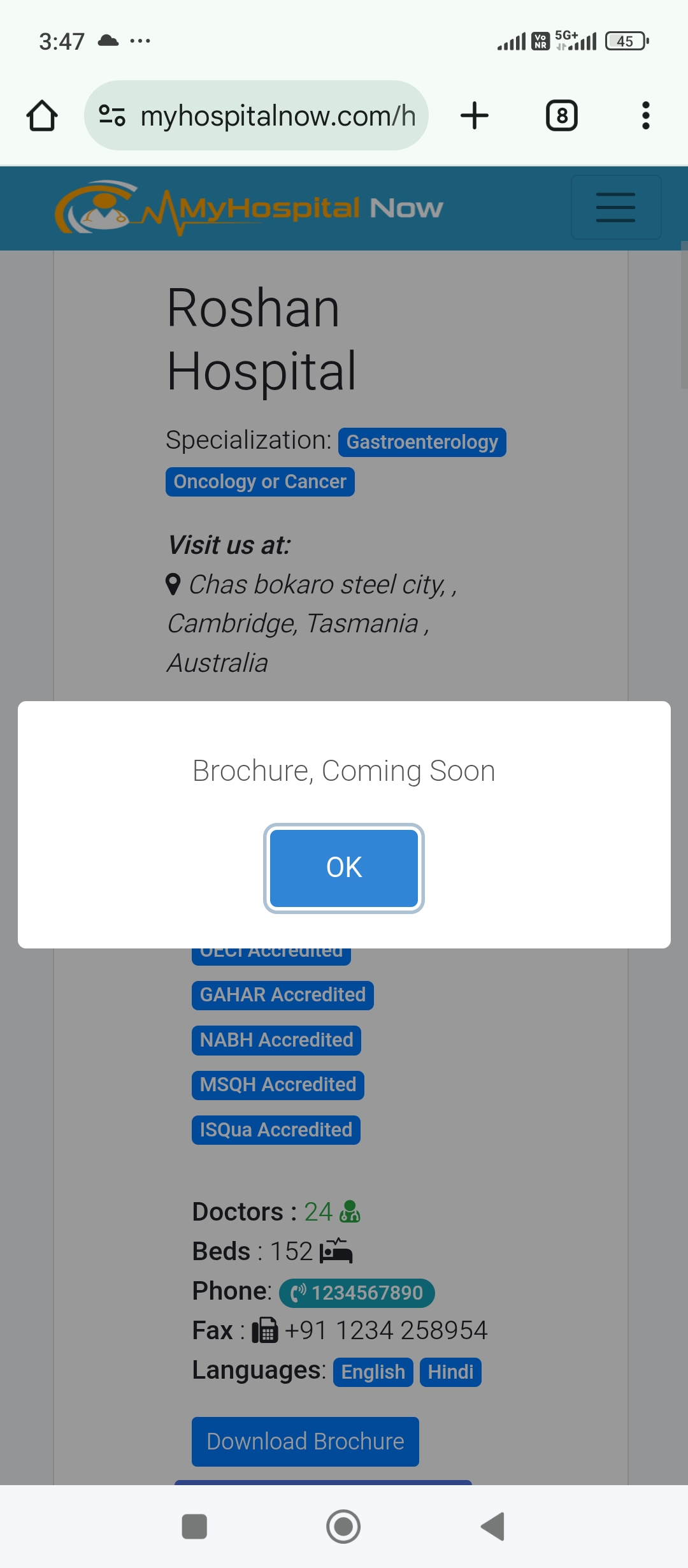Go back with system back button
The width and height of the screenshot is (688, 1568).
point(492,1527)
